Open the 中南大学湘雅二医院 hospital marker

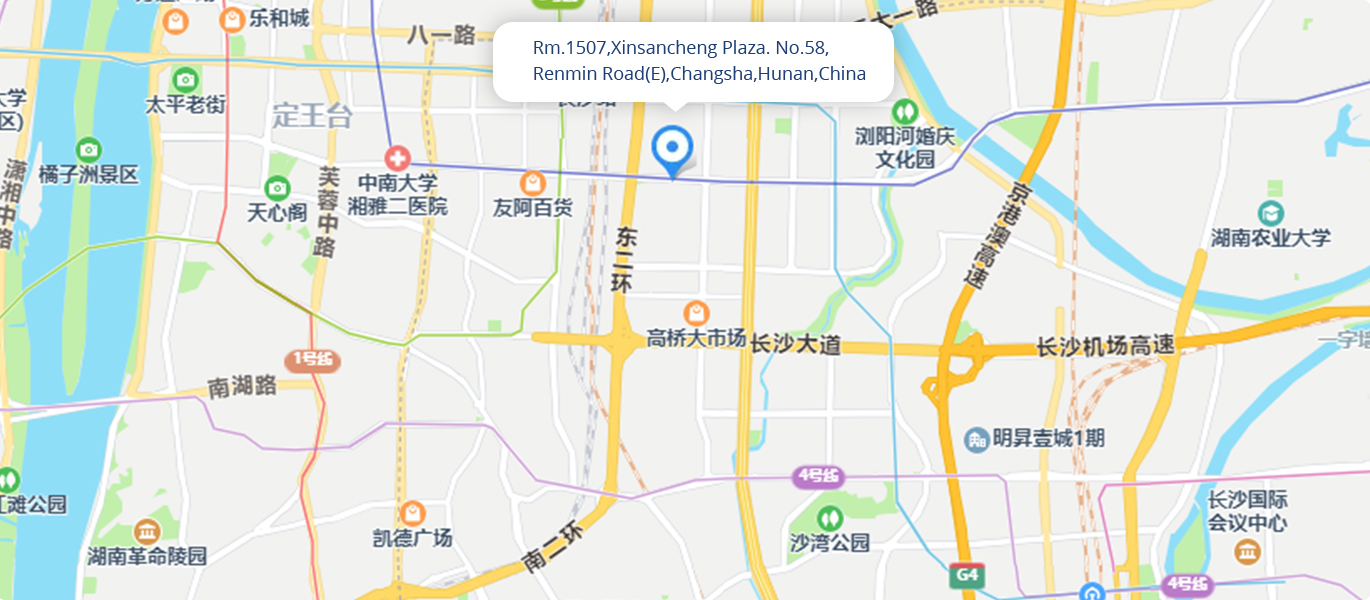coord(398,158)
